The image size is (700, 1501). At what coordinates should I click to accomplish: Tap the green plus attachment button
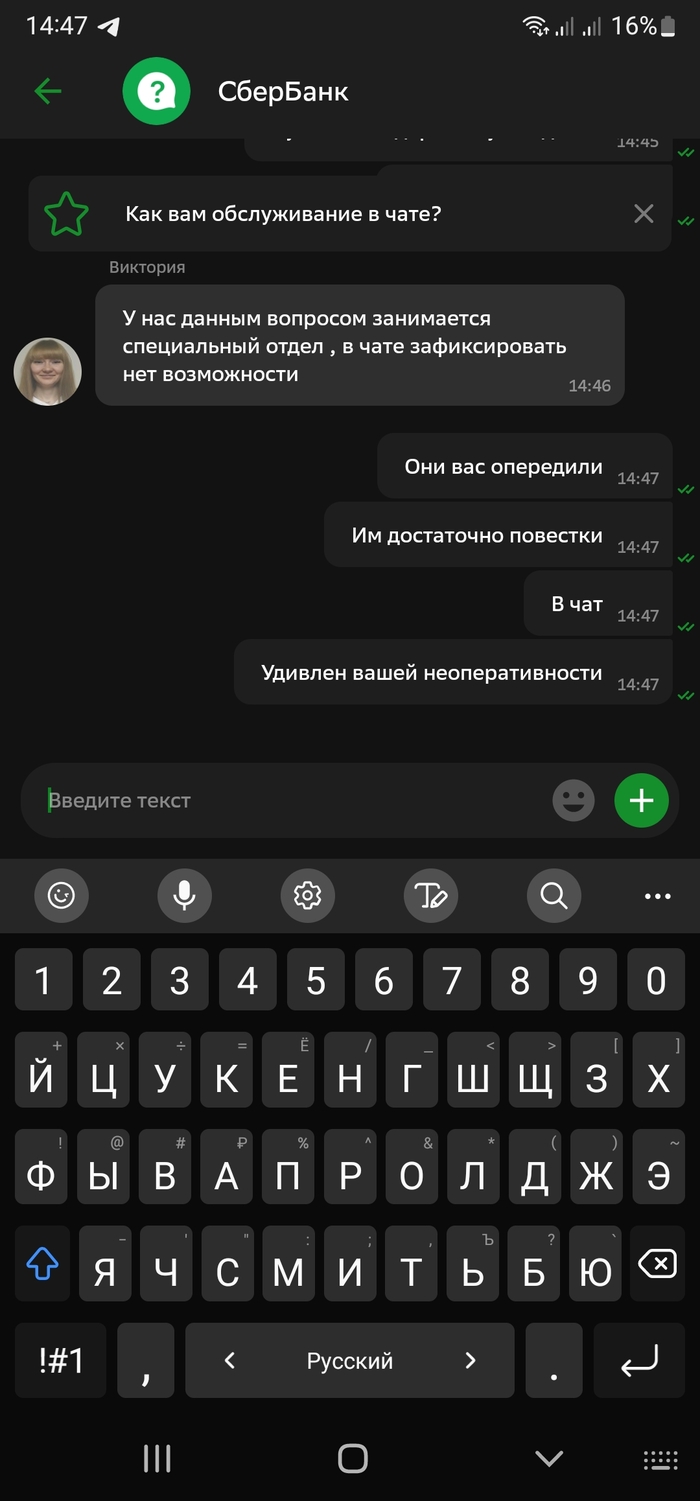641,800
